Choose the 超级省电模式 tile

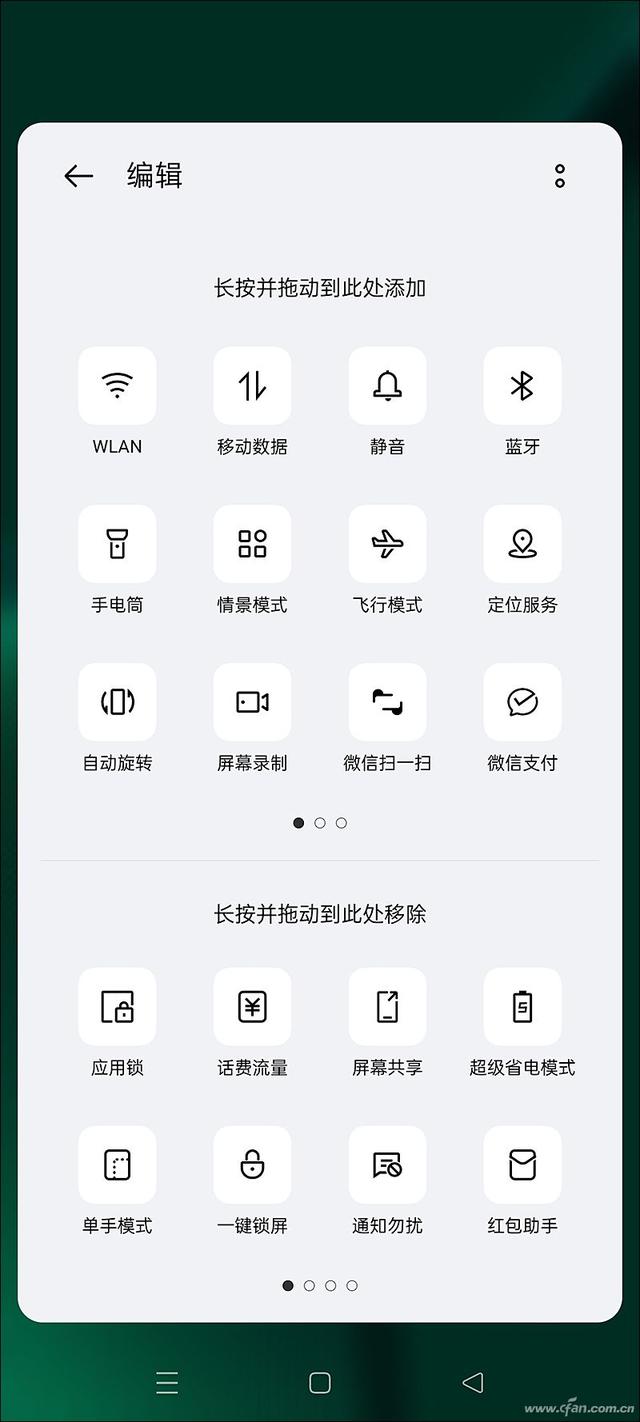522,1007
